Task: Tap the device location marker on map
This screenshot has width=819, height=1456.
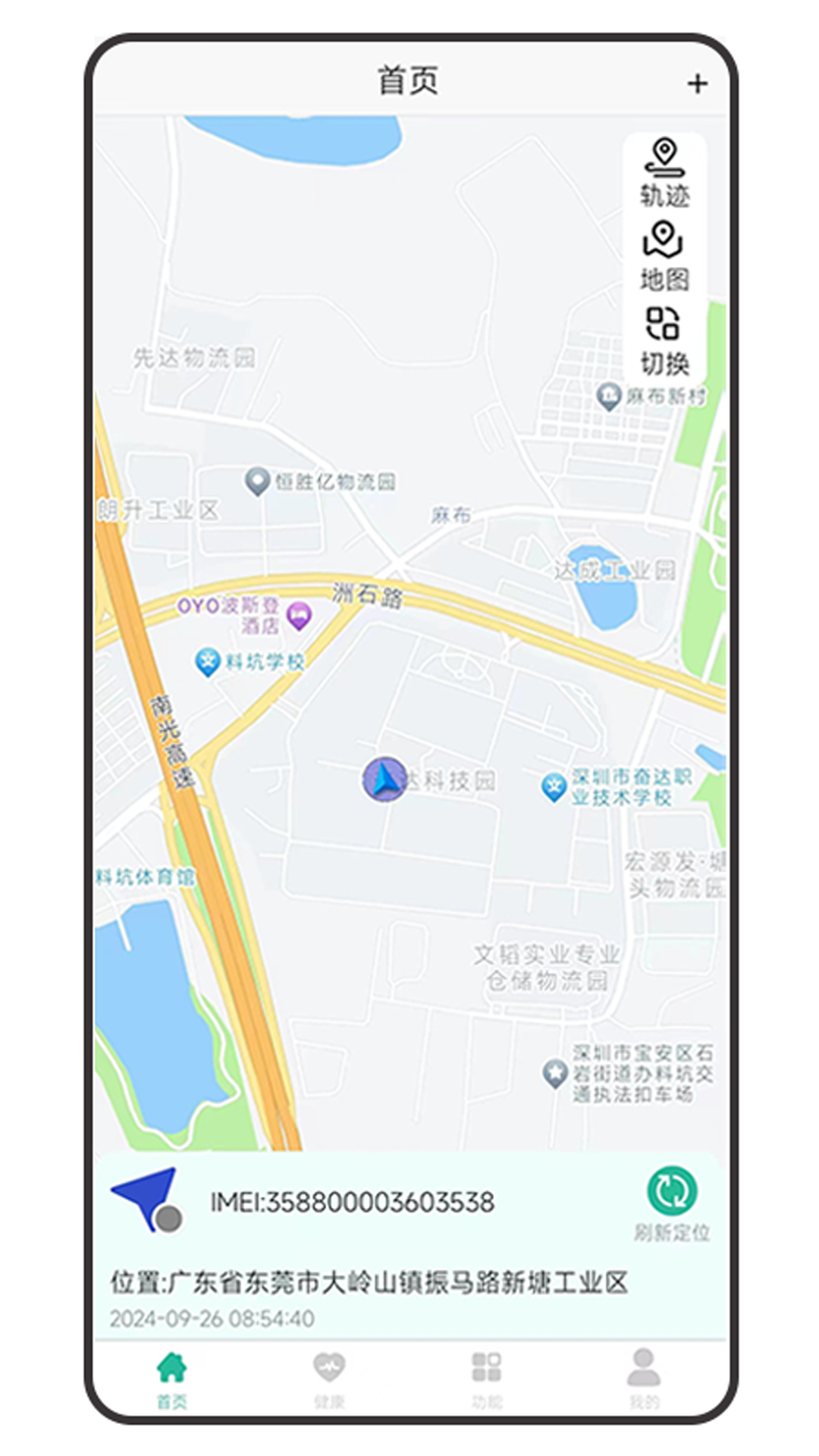Action: pos(385,779)
